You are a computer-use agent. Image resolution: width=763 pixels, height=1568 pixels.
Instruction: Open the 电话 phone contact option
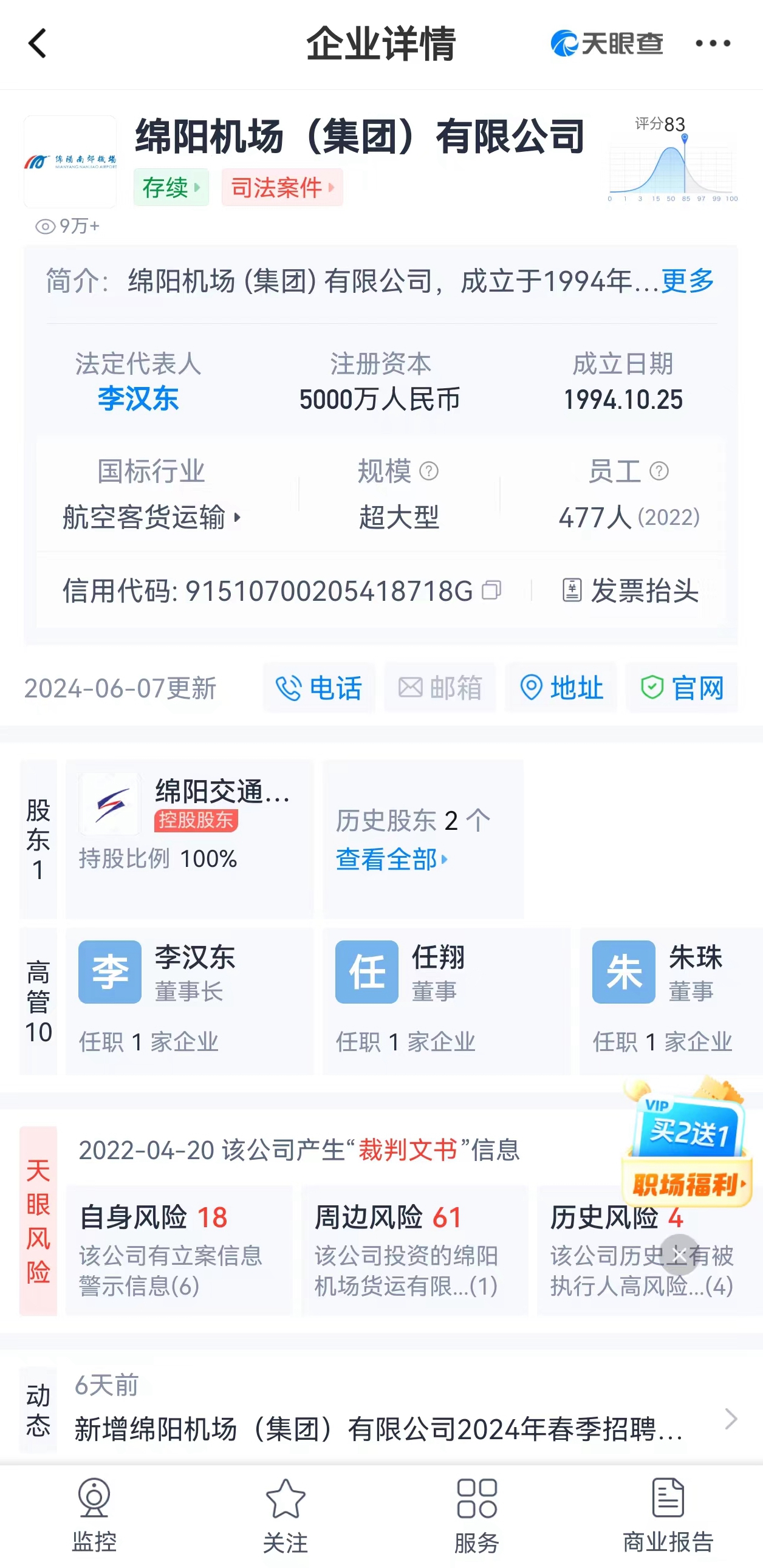[319, 688]
